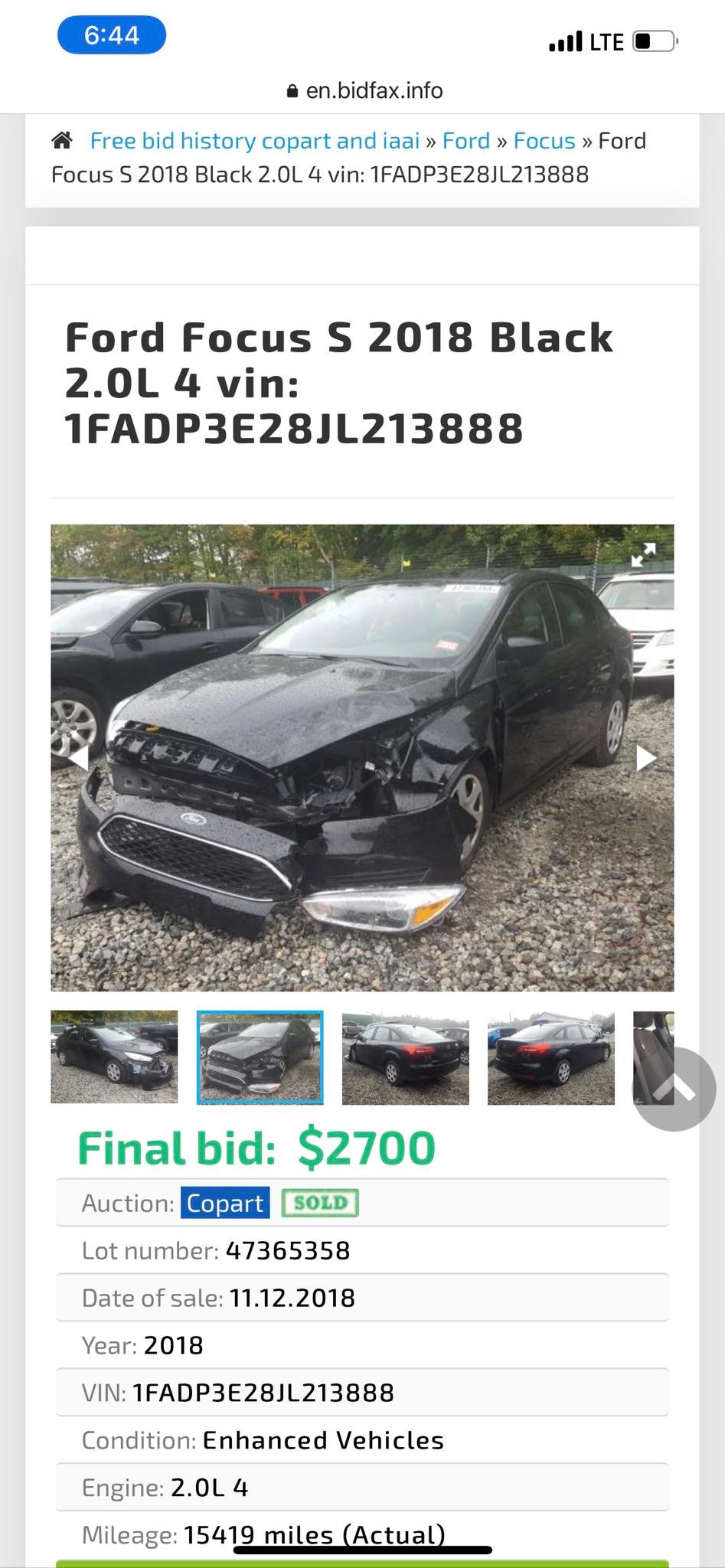Image resolution: width=725 pixels, height=1568 pixels.
Task: Open the home icon in breadcrumb
Action: (62, 141)
